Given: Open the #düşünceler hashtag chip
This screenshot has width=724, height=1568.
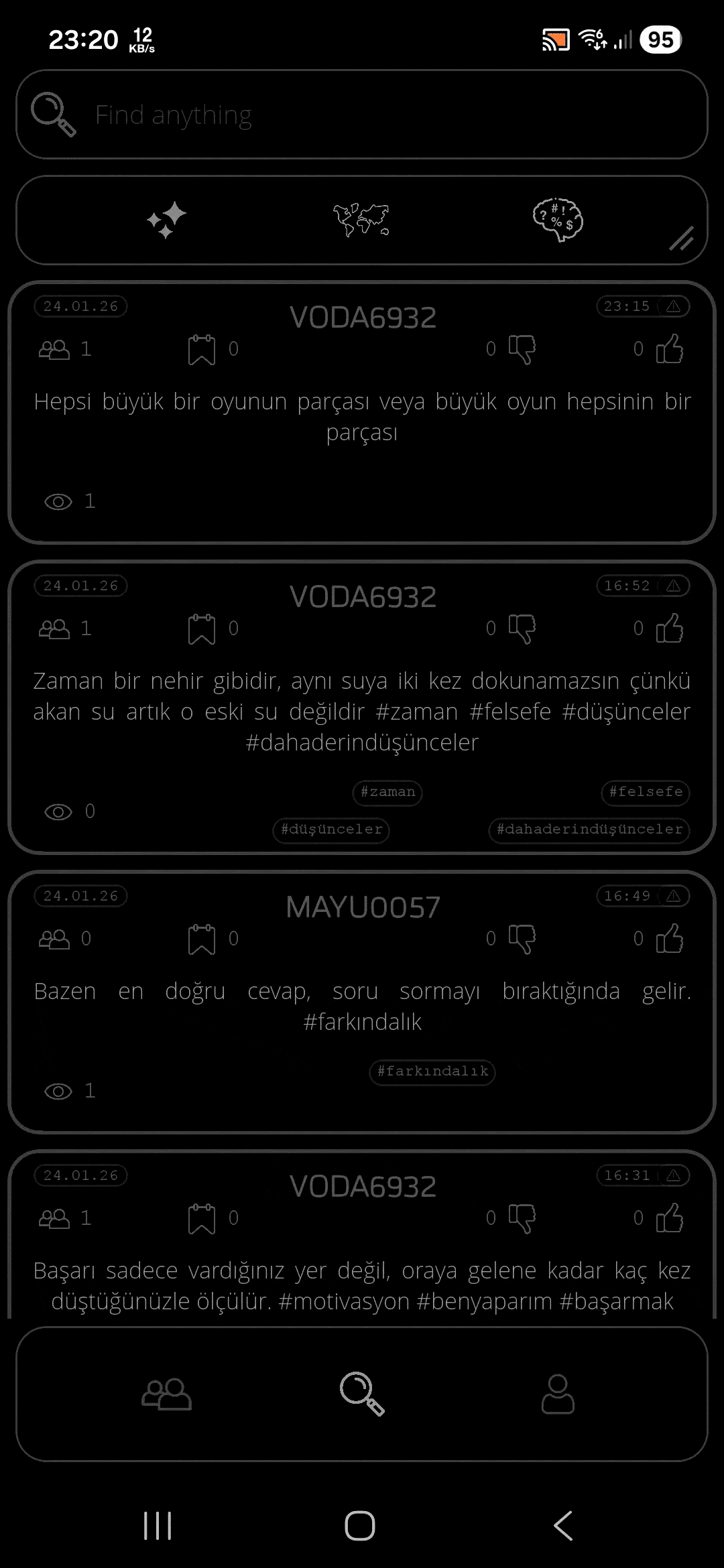Looking at the screenshot, I should coord(331,830).
